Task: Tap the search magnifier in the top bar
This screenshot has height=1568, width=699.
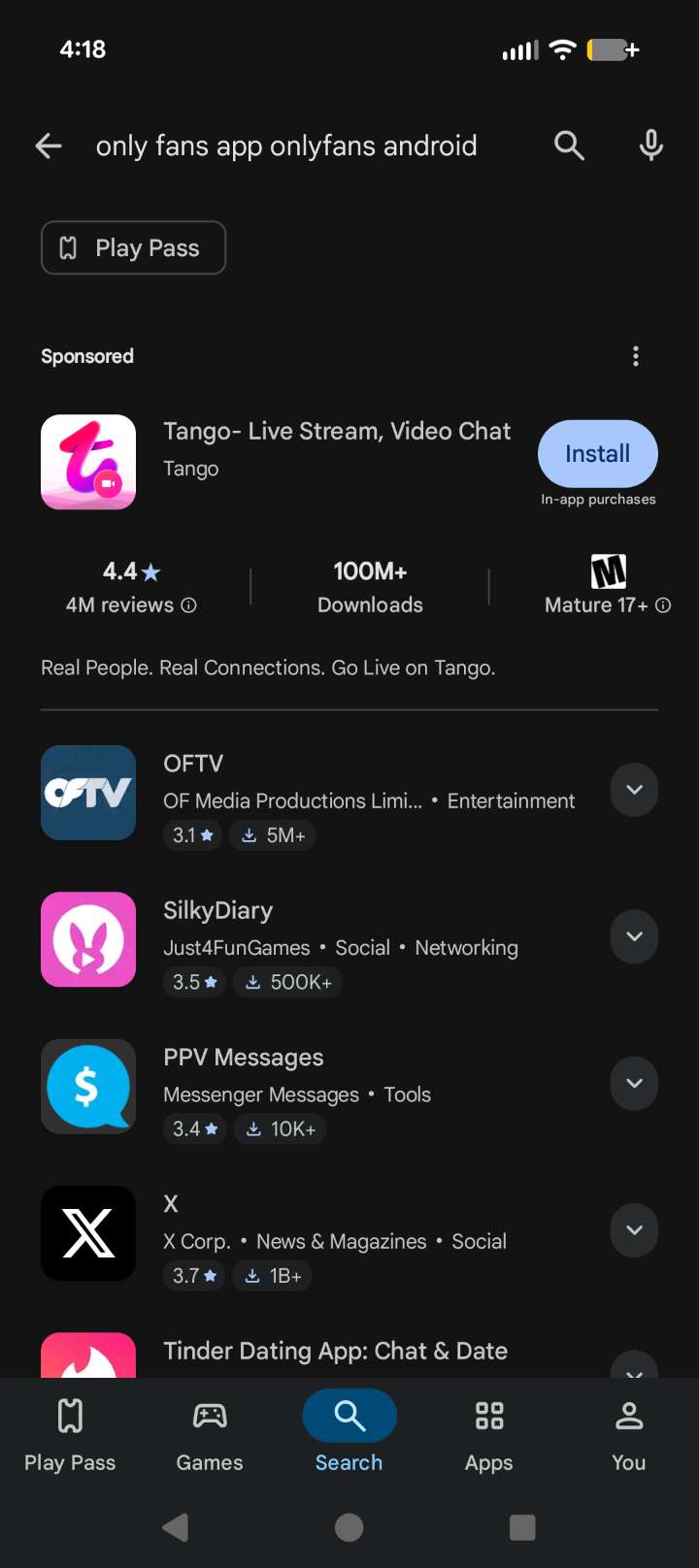Action: [569, 147]
